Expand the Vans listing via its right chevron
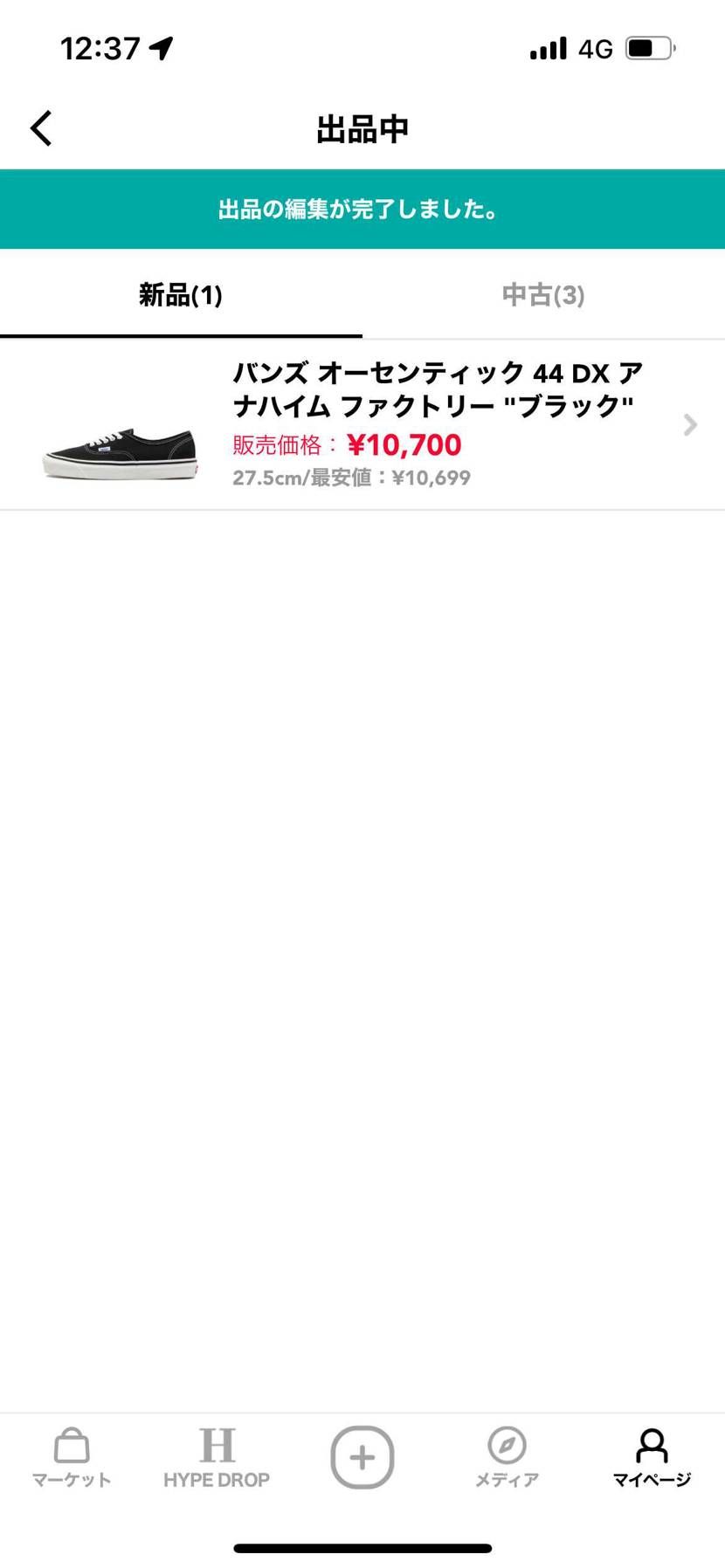 click(689, 425)
